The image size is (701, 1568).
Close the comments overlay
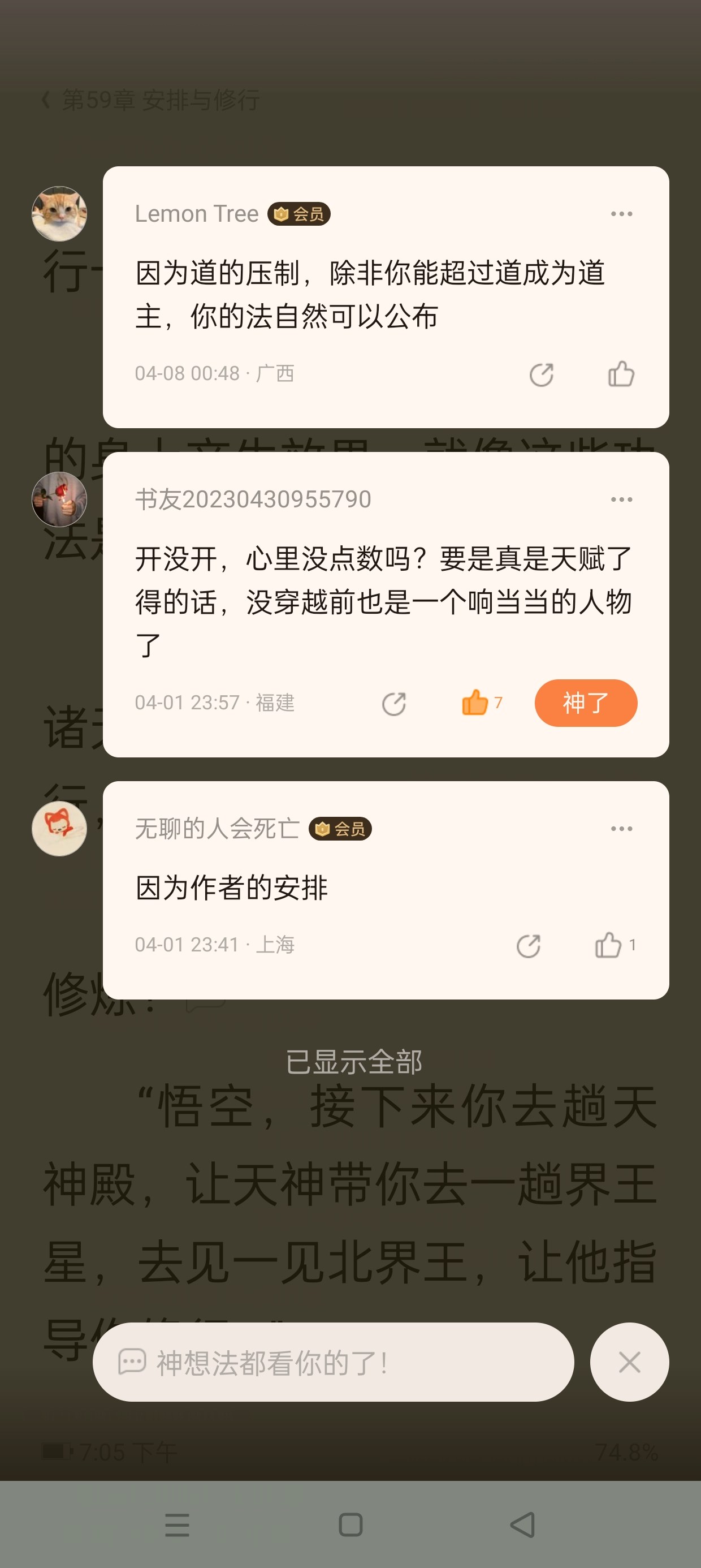click(629, 1362)
